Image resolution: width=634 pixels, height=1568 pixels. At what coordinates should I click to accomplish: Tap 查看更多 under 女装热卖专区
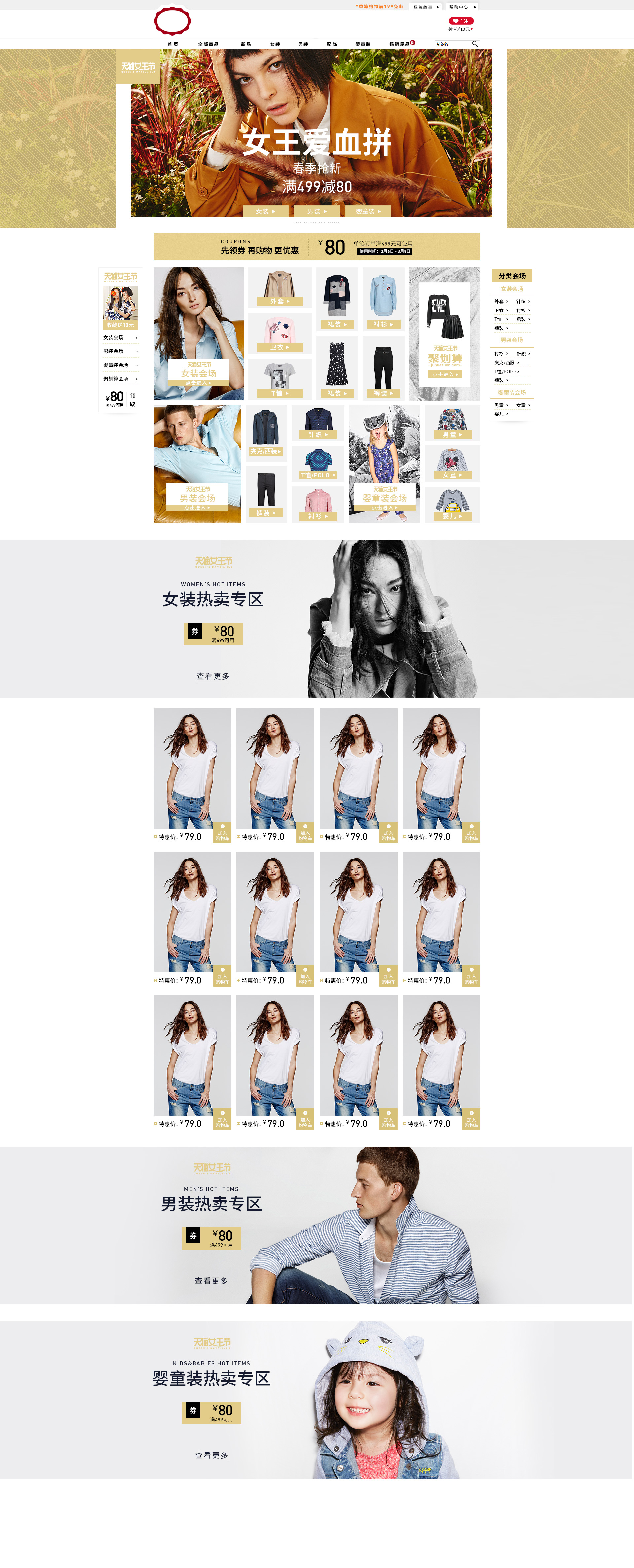click(x=213, y=676)
